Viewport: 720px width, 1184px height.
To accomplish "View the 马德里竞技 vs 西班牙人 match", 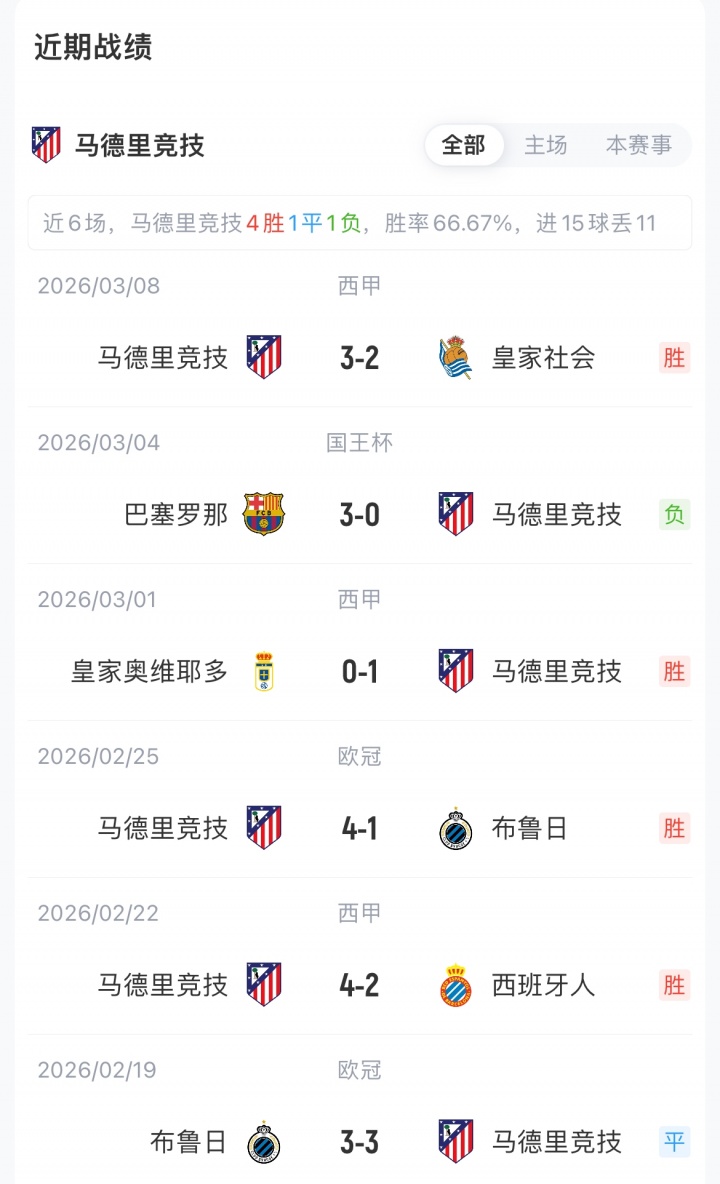I will [360, 985].
